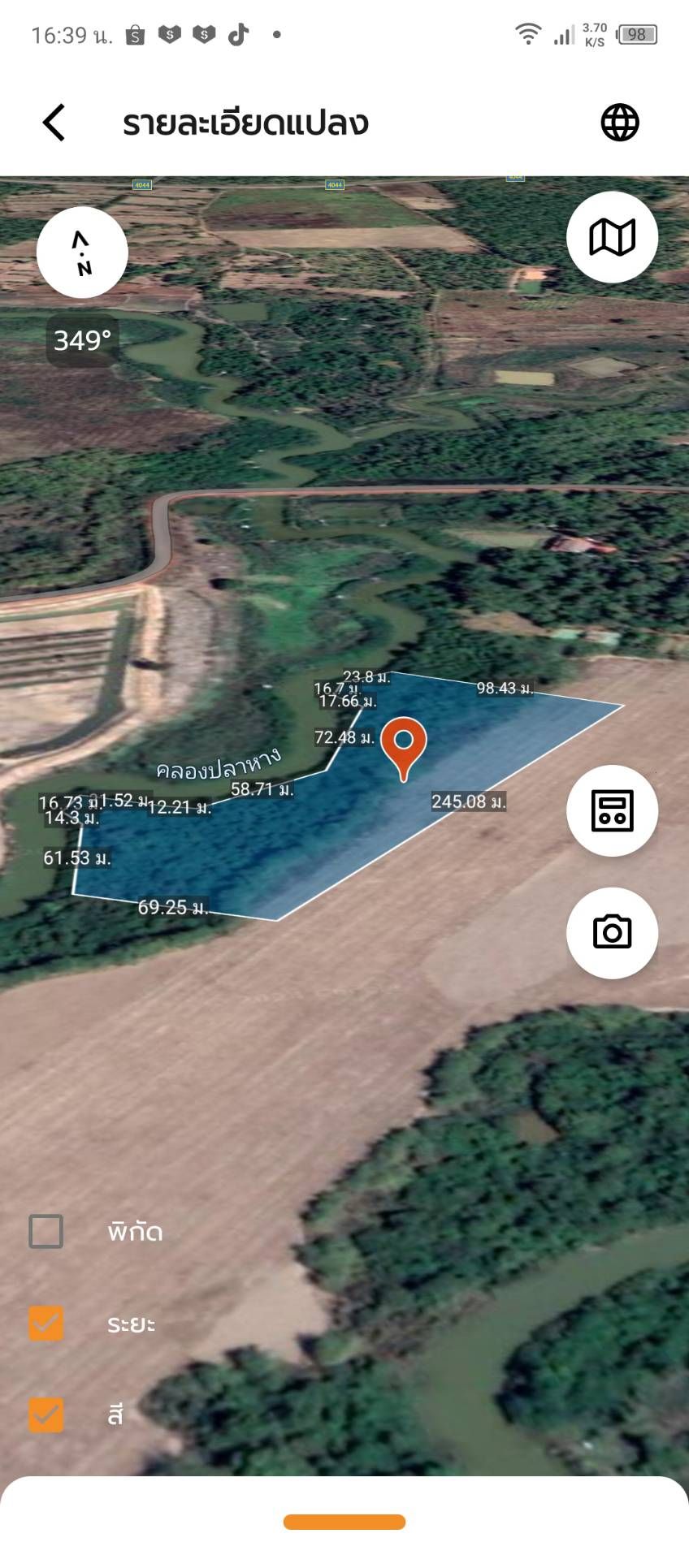Enable the พิกัด checkbox
The image size is (689, 1568).
(x=46, y=1231)
